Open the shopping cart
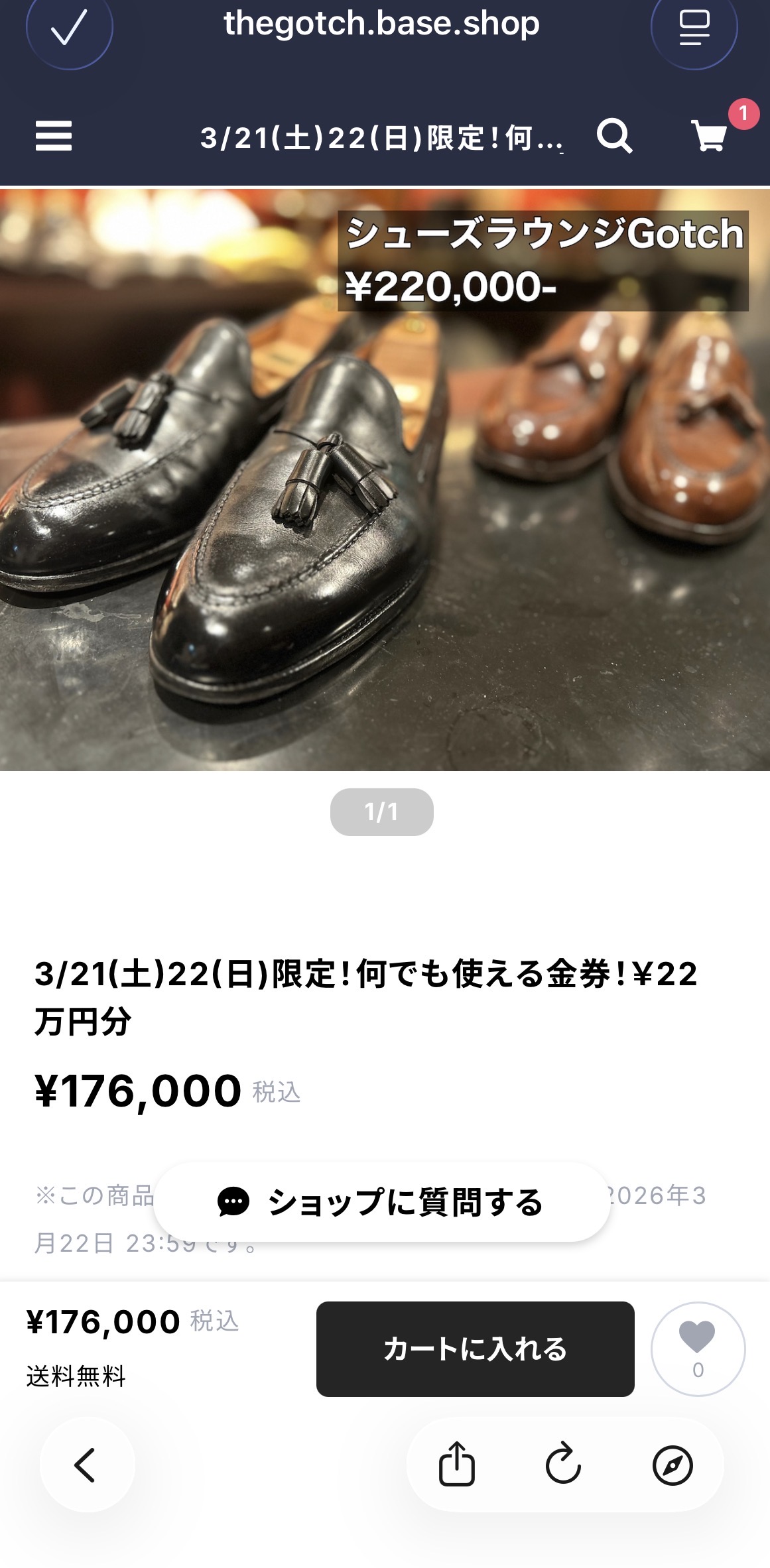 [710, 135]
